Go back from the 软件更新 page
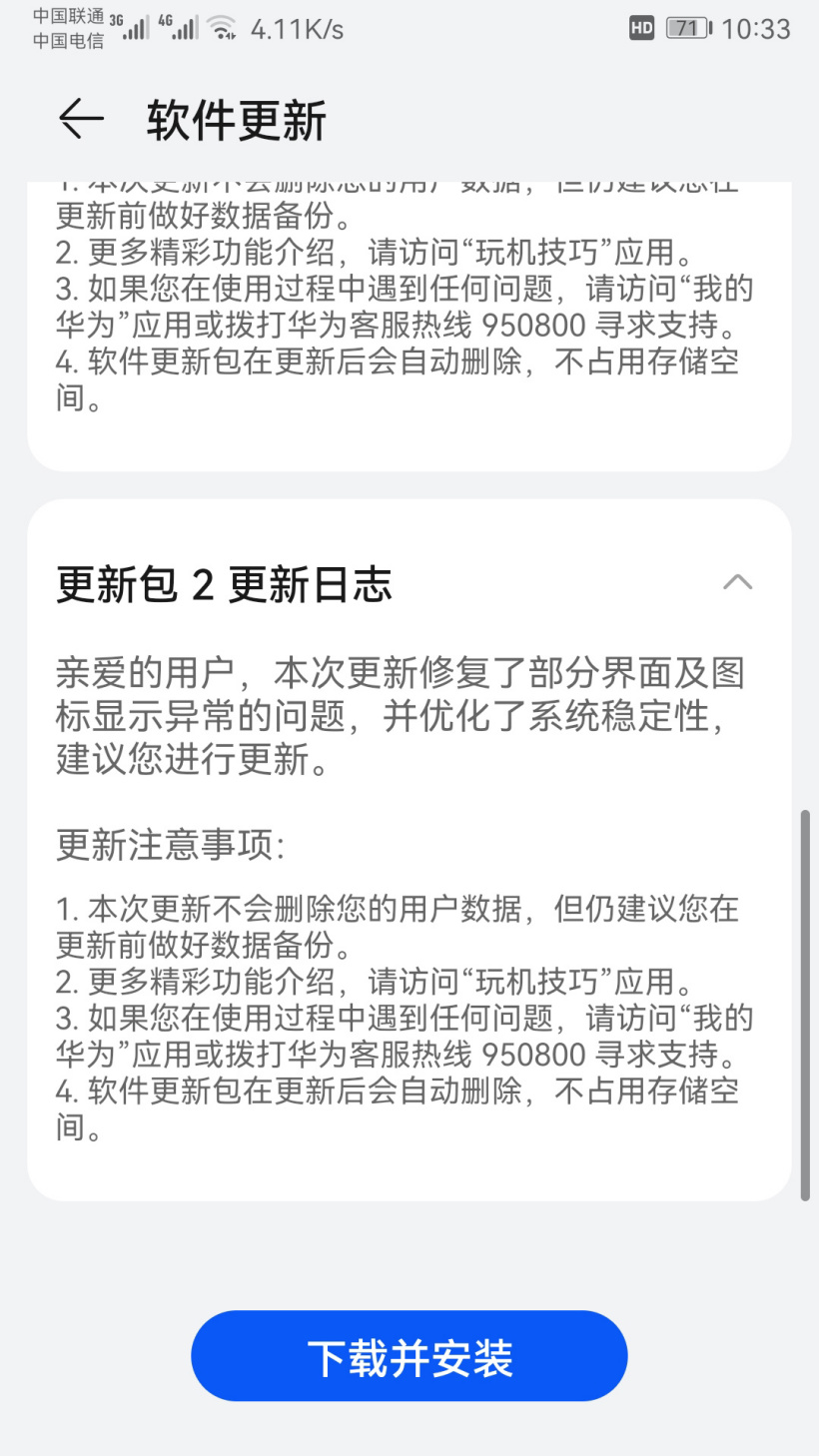 coord(81,120)
